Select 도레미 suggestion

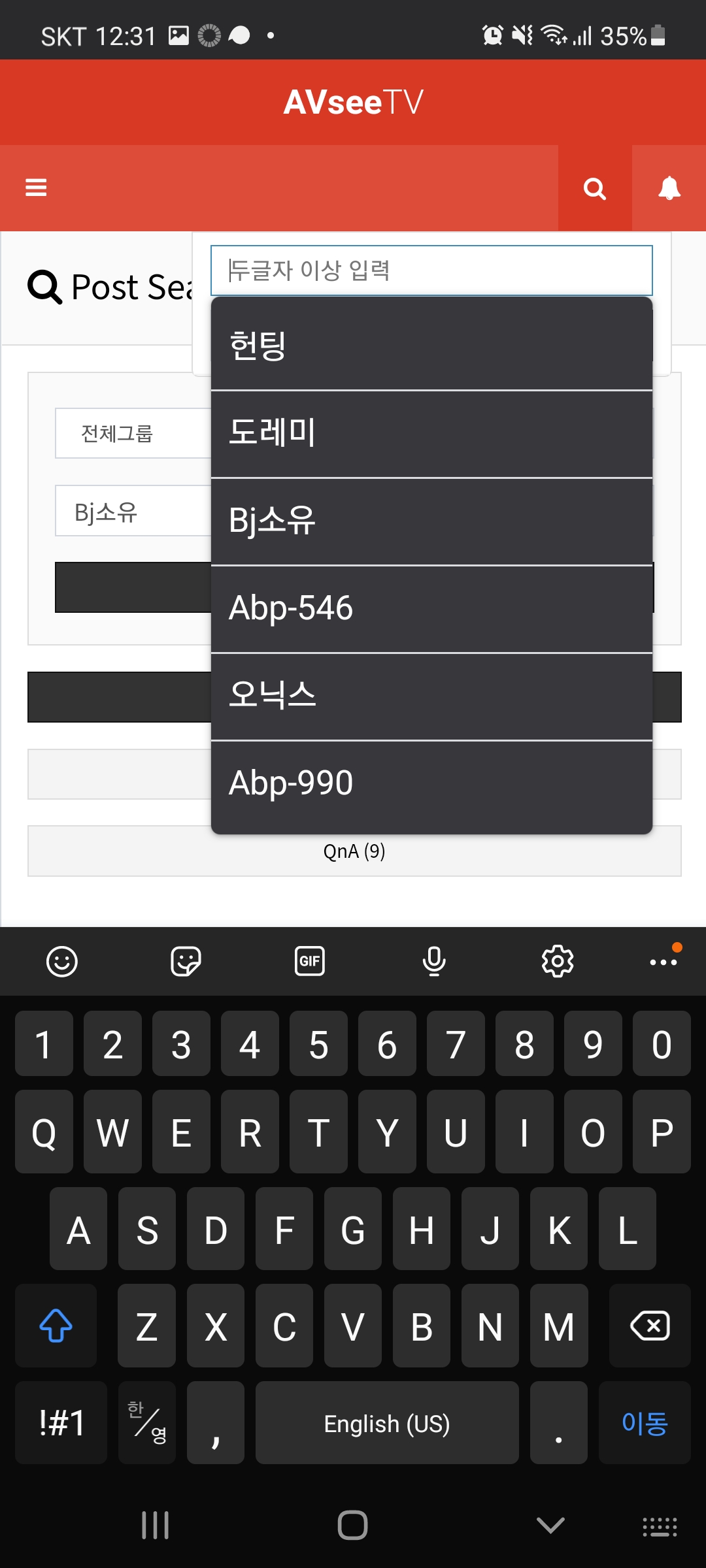431,433
